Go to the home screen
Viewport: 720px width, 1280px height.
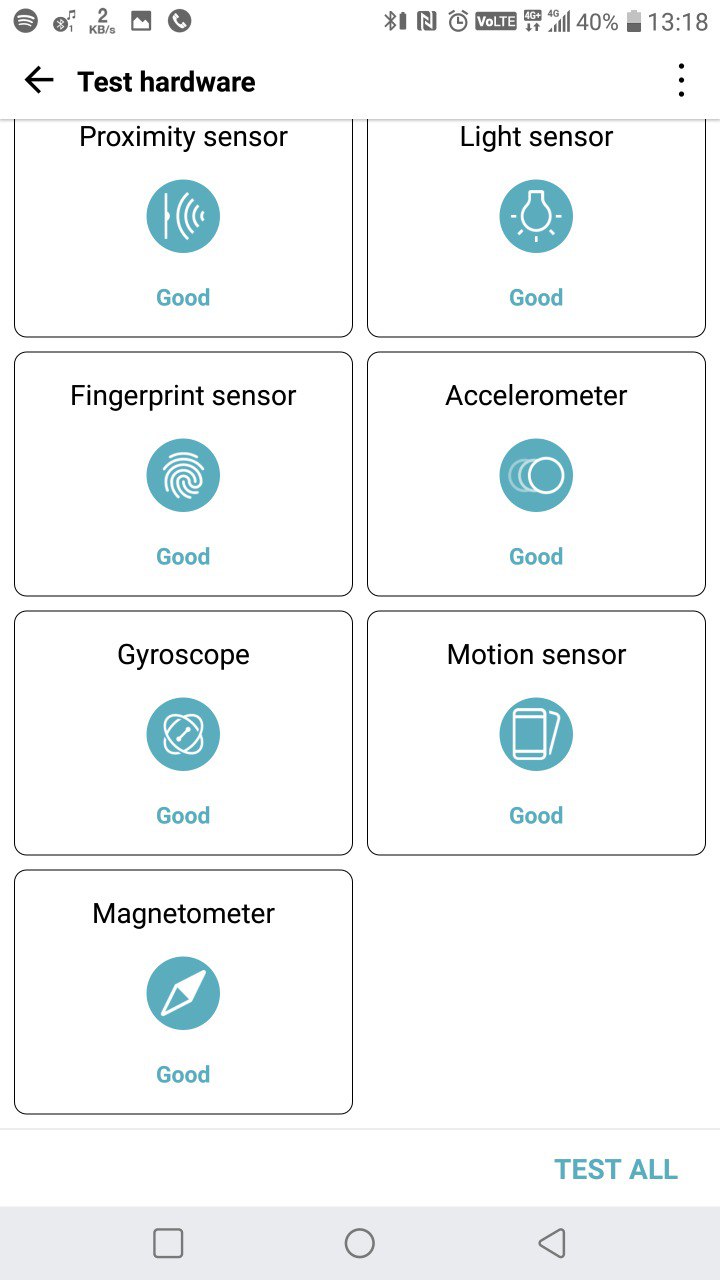click(x=360, y=1243)
